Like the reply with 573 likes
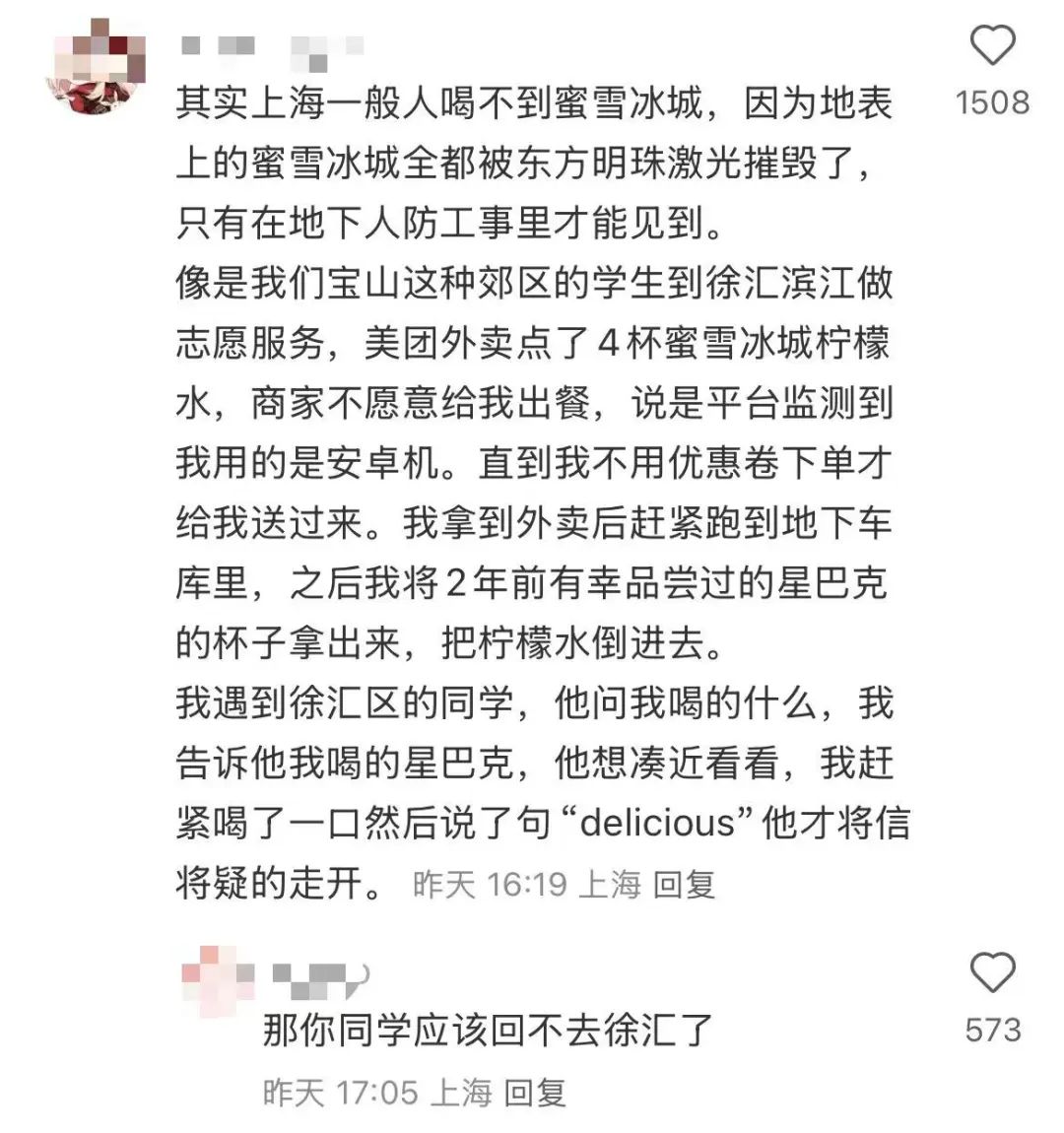This screenshot has height=1133, width=1064. click(992, 973)
